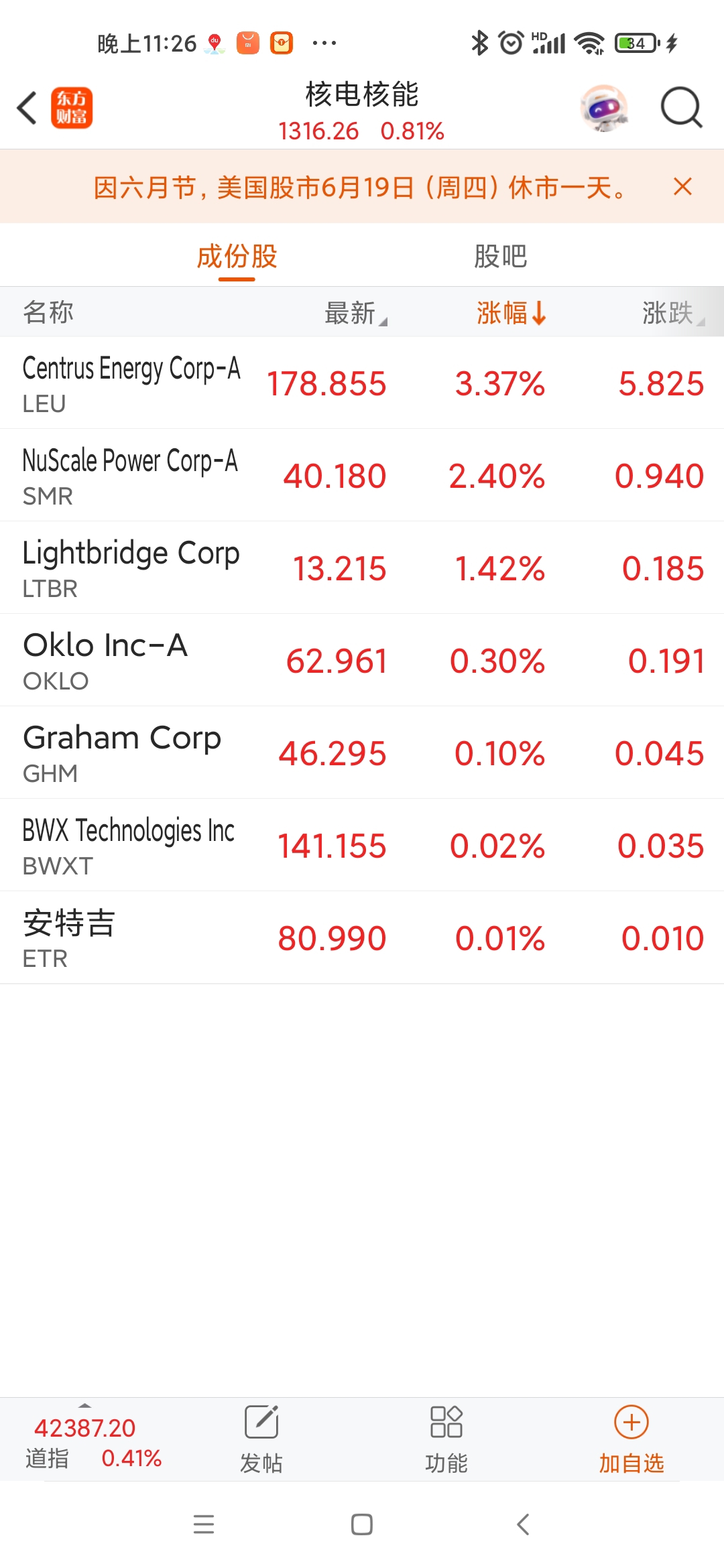Tap 发帖 to write a post
Viewport: 724px width, 1568px height.
261,1439
